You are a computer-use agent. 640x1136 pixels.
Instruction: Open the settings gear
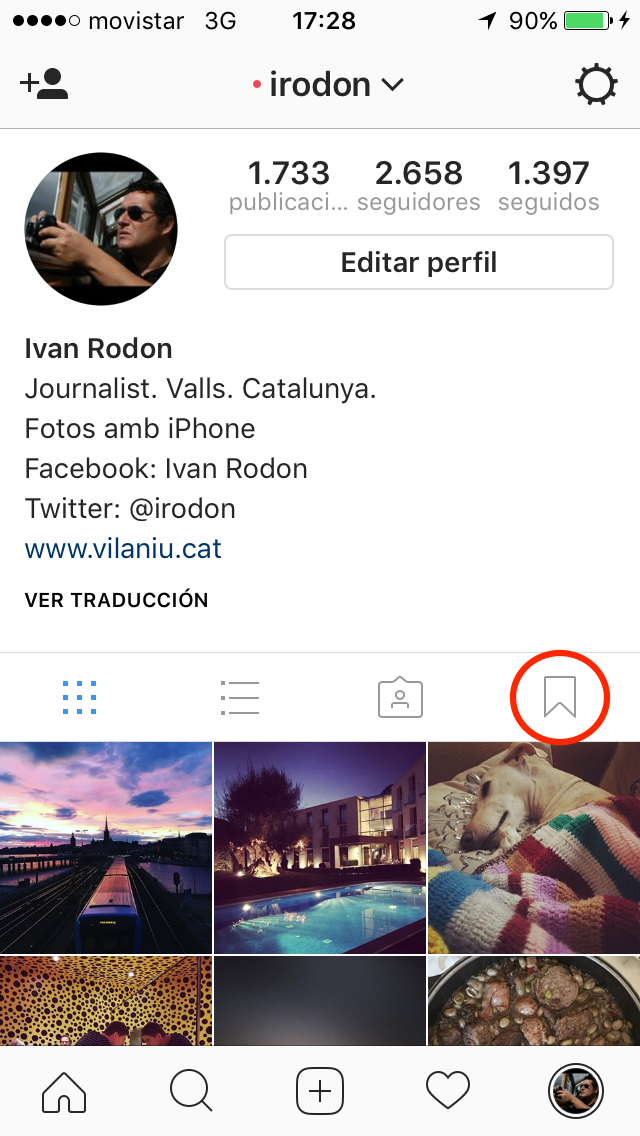click(596, 85)
